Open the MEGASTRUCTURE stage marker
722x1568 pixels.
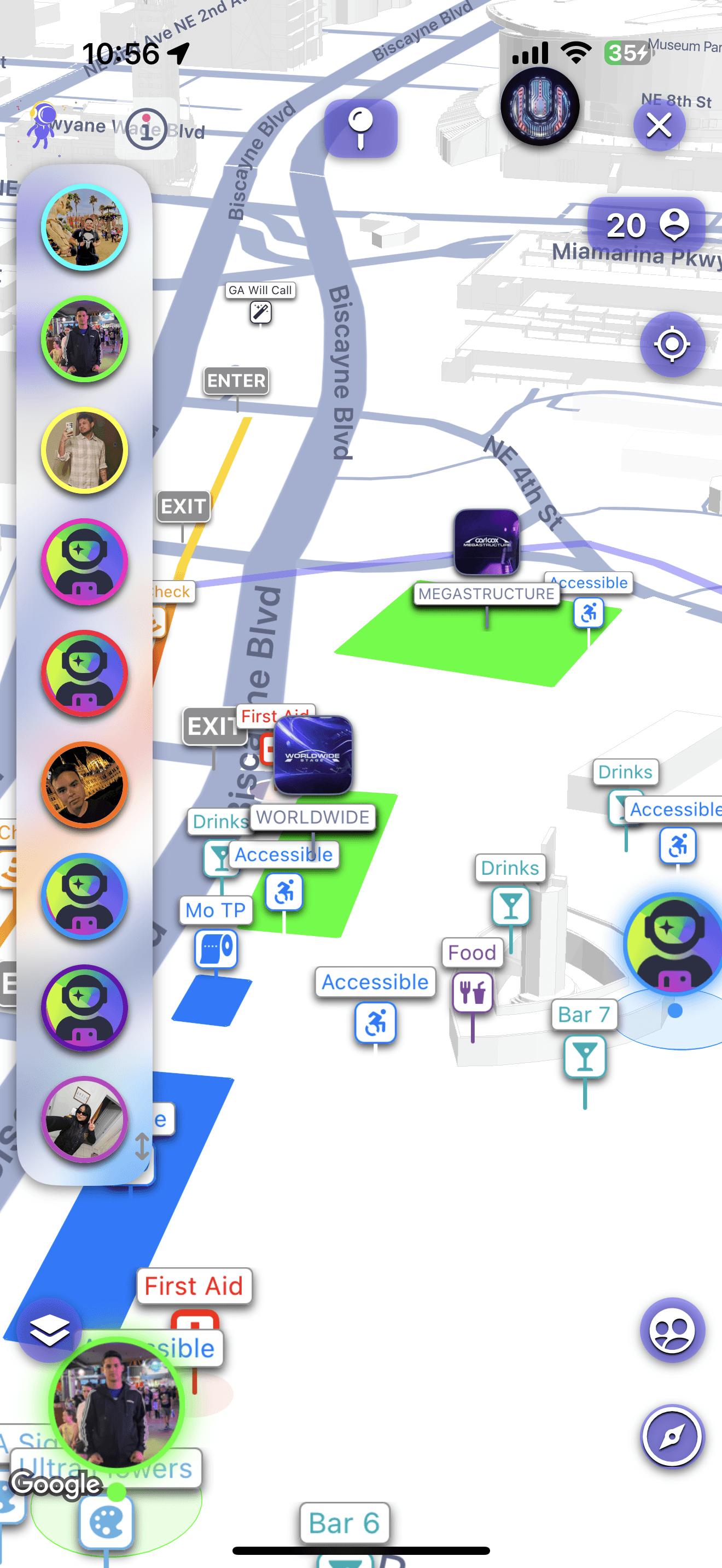486,543
